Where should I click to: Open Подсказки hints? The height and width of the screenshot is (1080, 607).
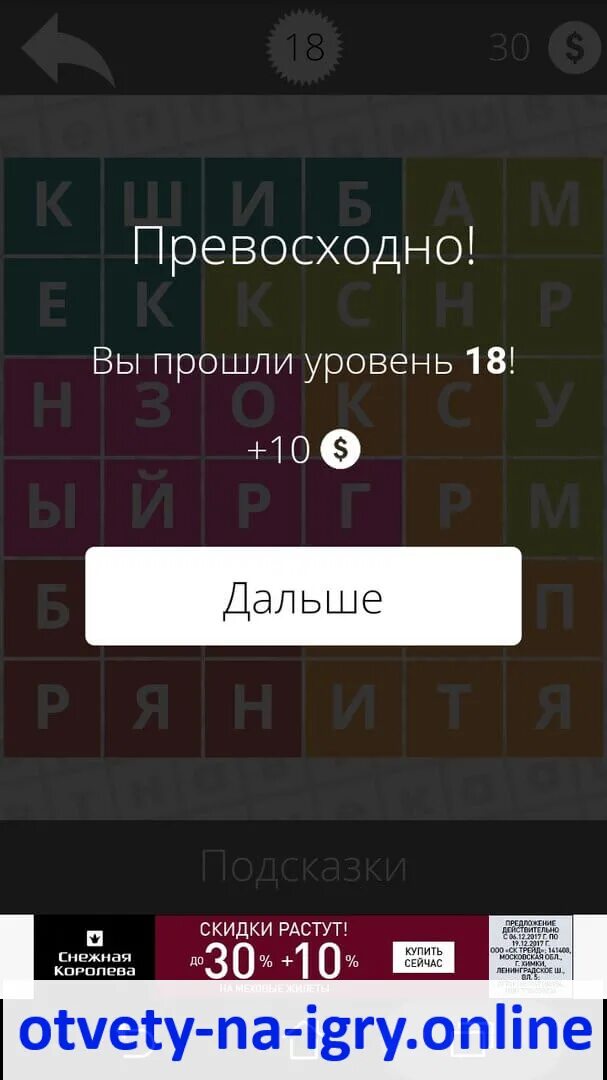point(304,866)
